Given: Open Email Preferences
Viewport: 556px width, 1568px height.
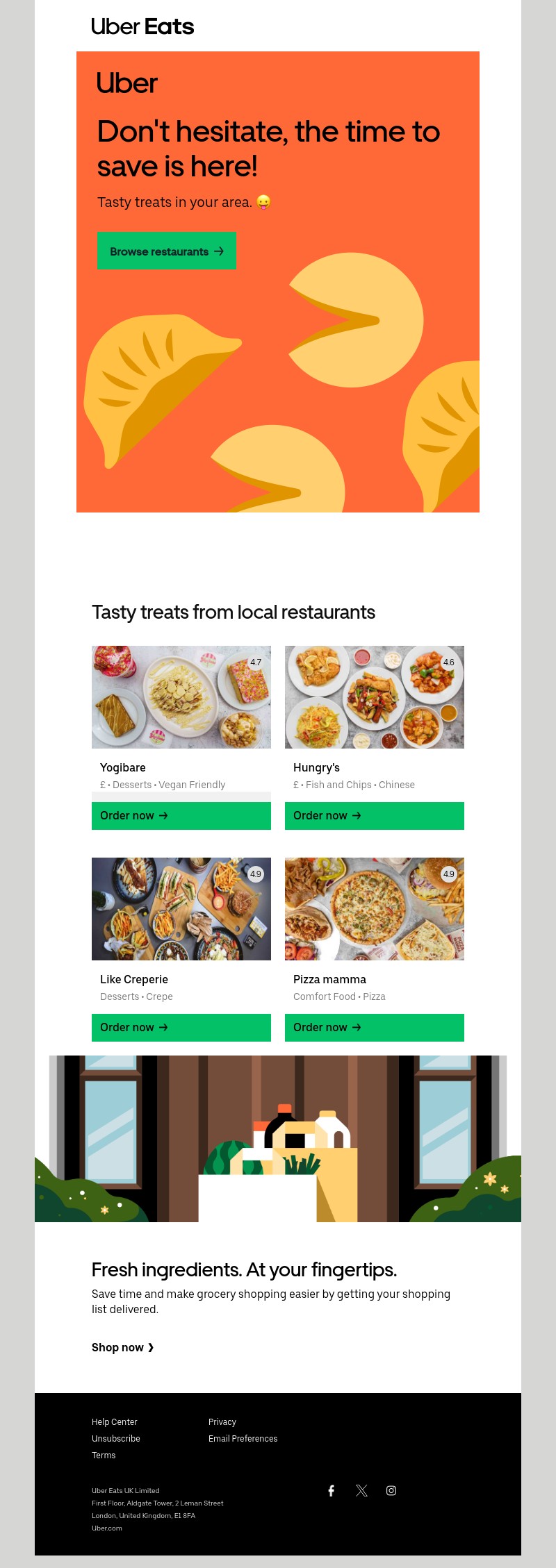Looking at the screenshot, I should pos(243,1438).
